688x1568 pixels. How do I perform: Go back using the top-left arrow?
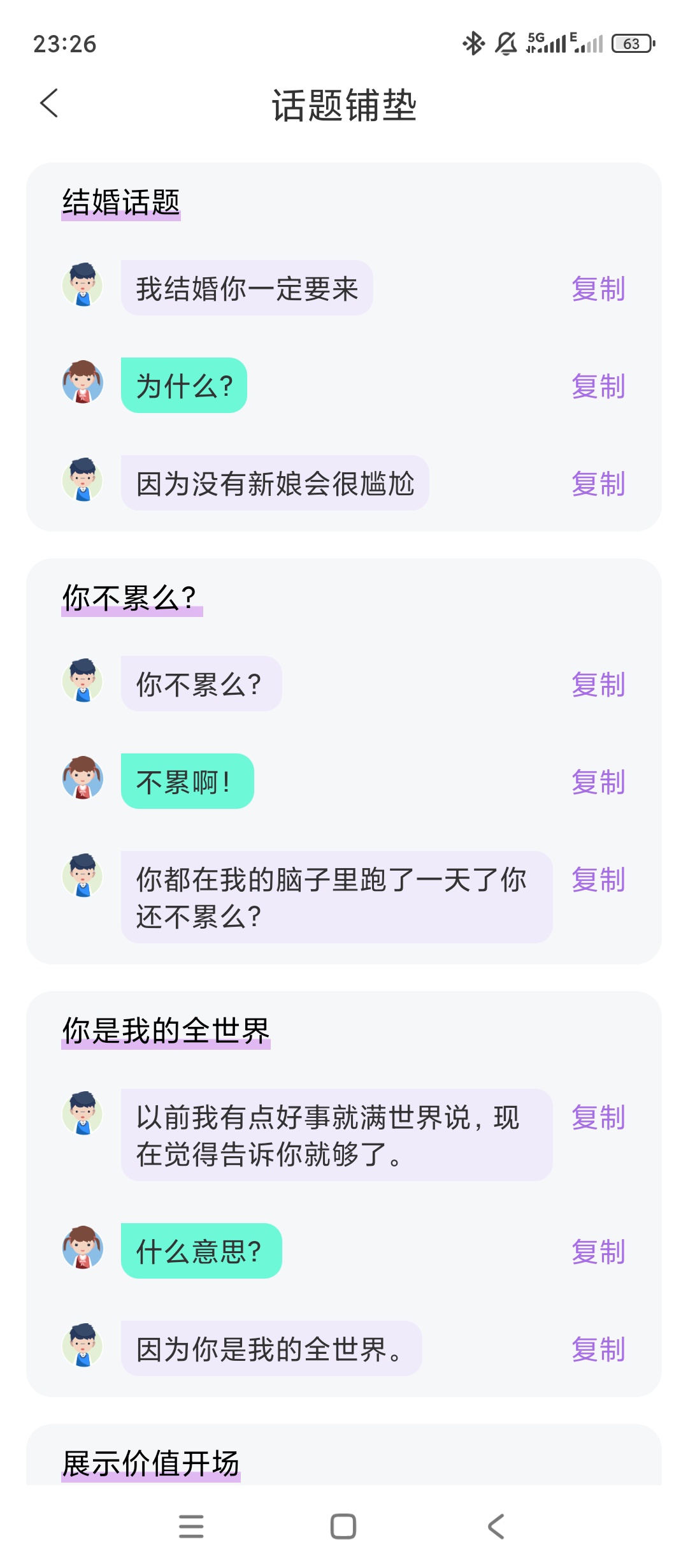coord(49,103)
